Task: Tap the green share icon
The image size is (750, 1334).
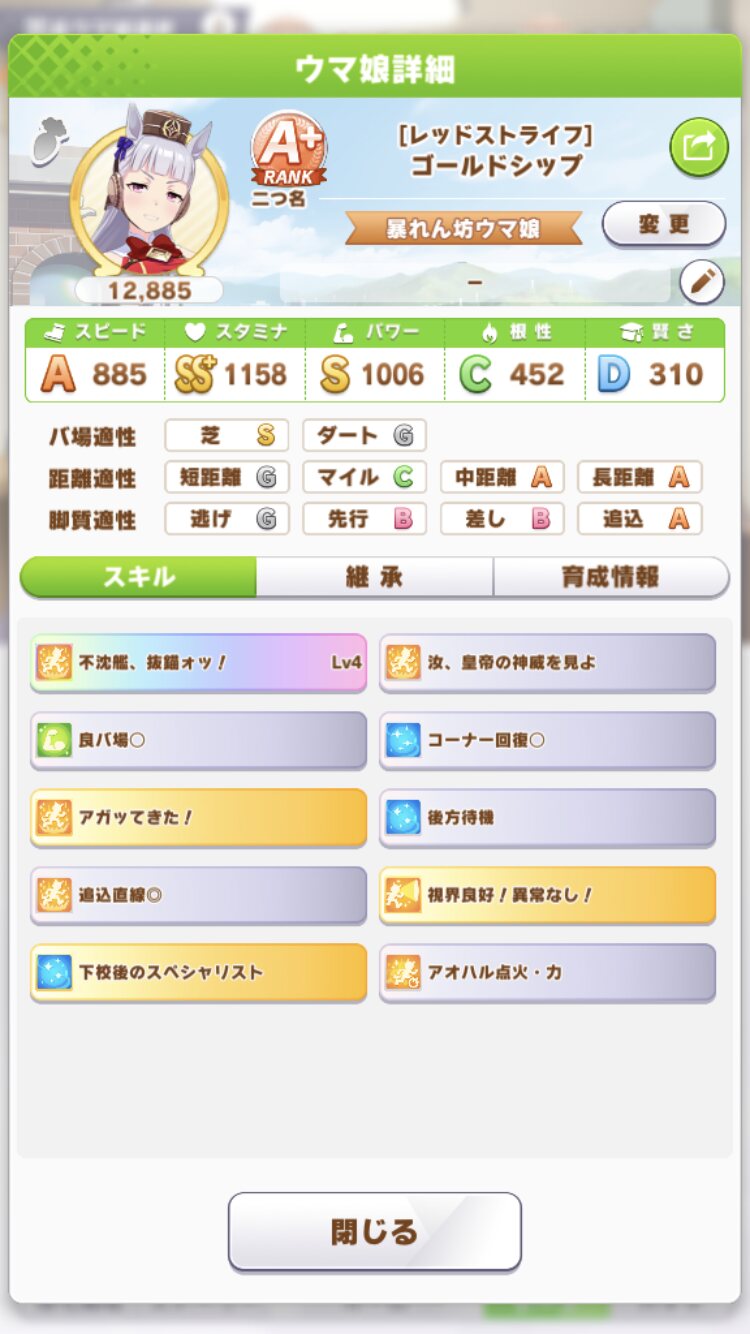Action: tap(698, 147)
